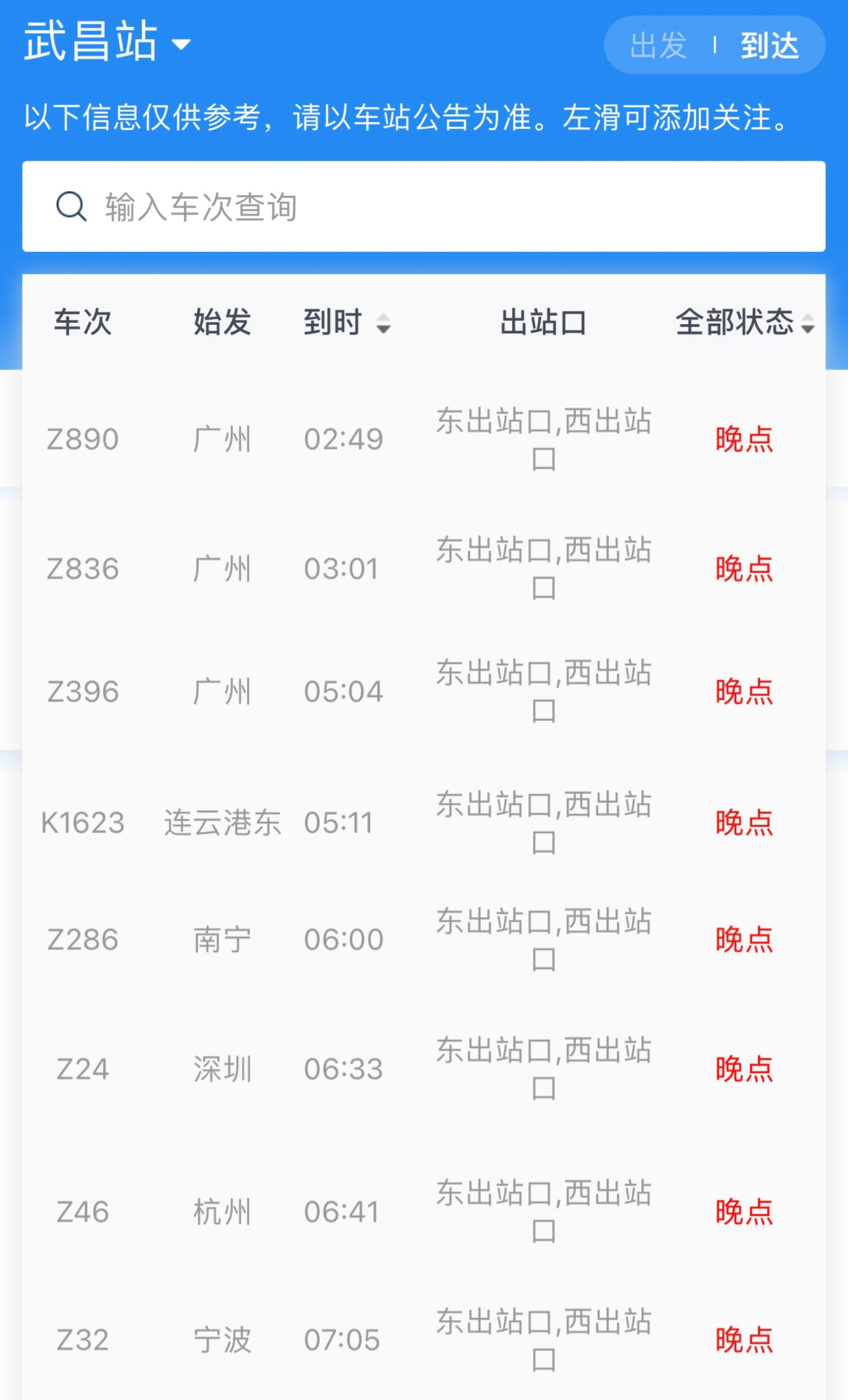
Task: Sort trains by 到时 arrival time
Action: click(346, 323)
